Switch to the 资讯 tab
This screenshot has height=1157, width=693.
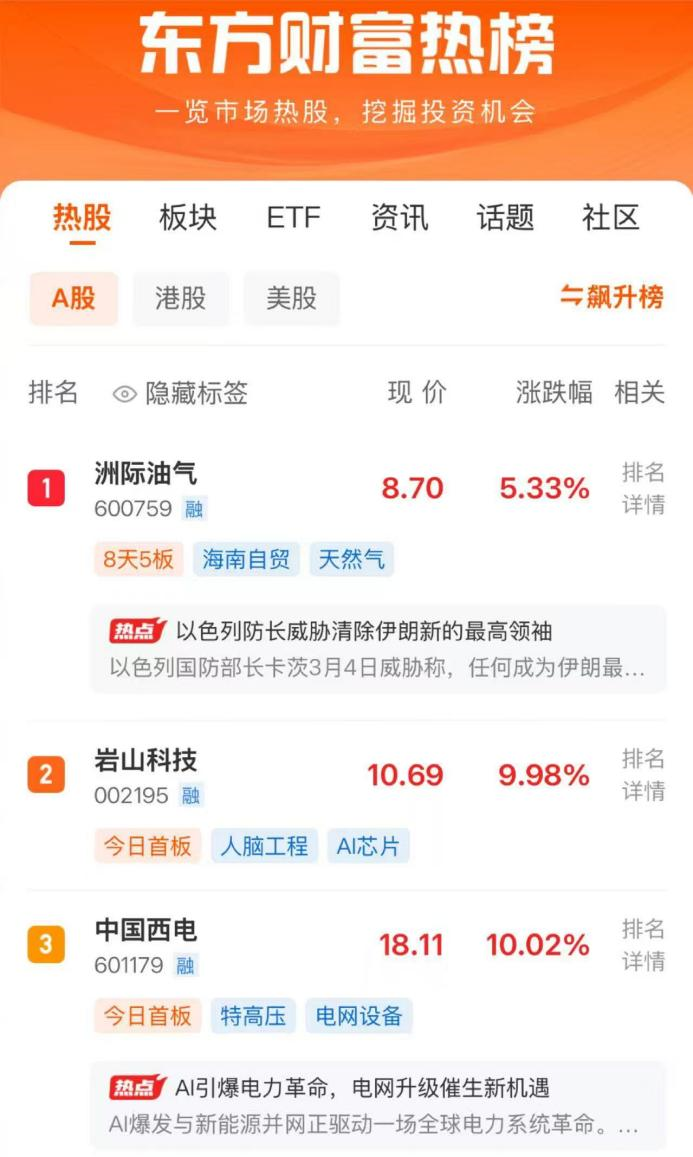click(x=399, y=217)
